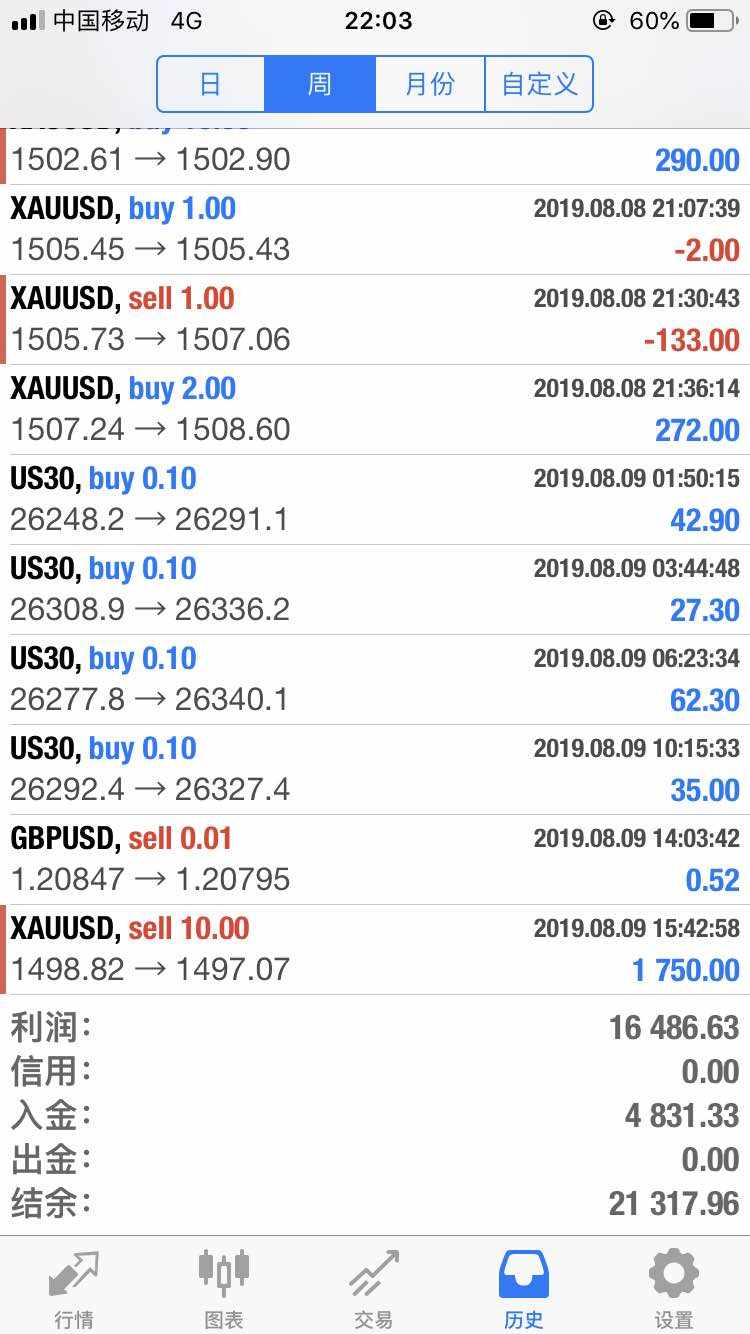Open the 设置 settings tab
Screen dimensions: 750x1334
coord(674,1288)
